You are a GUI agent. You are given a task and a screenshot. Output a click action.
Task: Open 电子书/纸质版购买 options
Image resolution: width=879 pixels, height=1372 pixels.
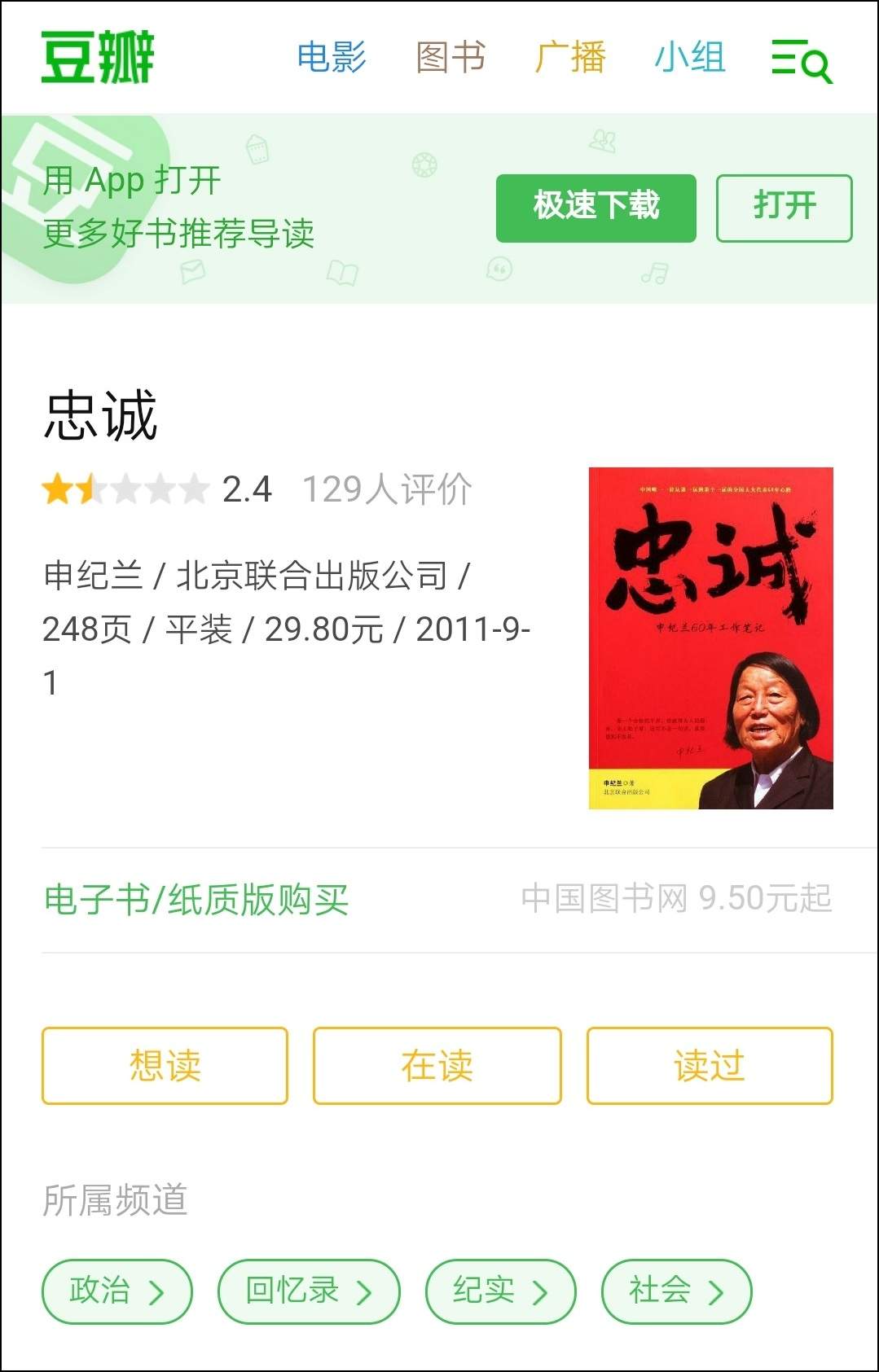[196, 900]
